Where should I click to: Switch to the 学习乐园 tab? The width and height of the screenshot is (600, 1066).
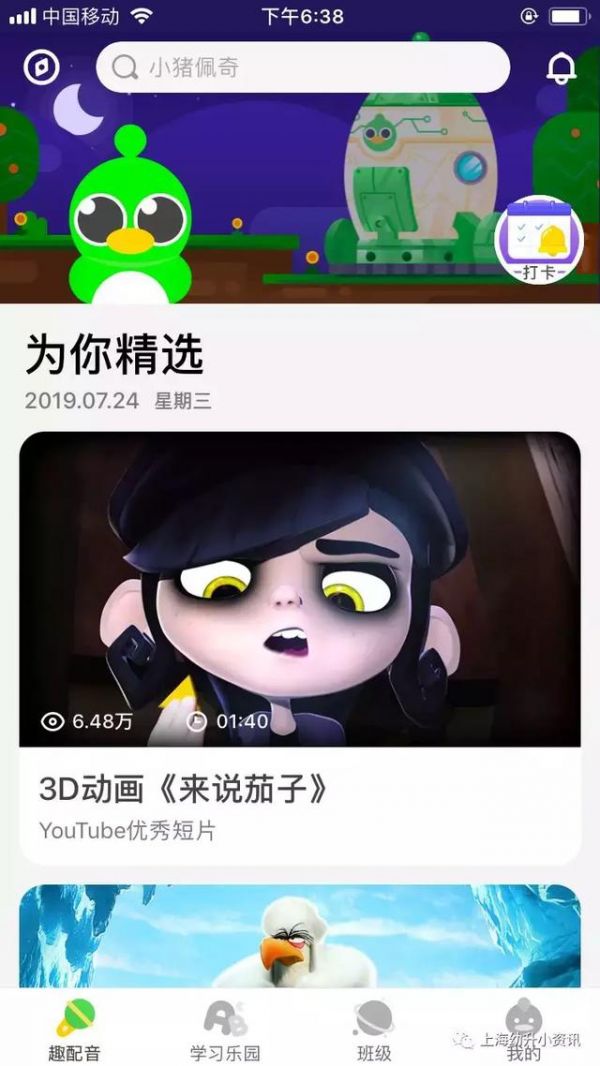tap(225, 1030)
